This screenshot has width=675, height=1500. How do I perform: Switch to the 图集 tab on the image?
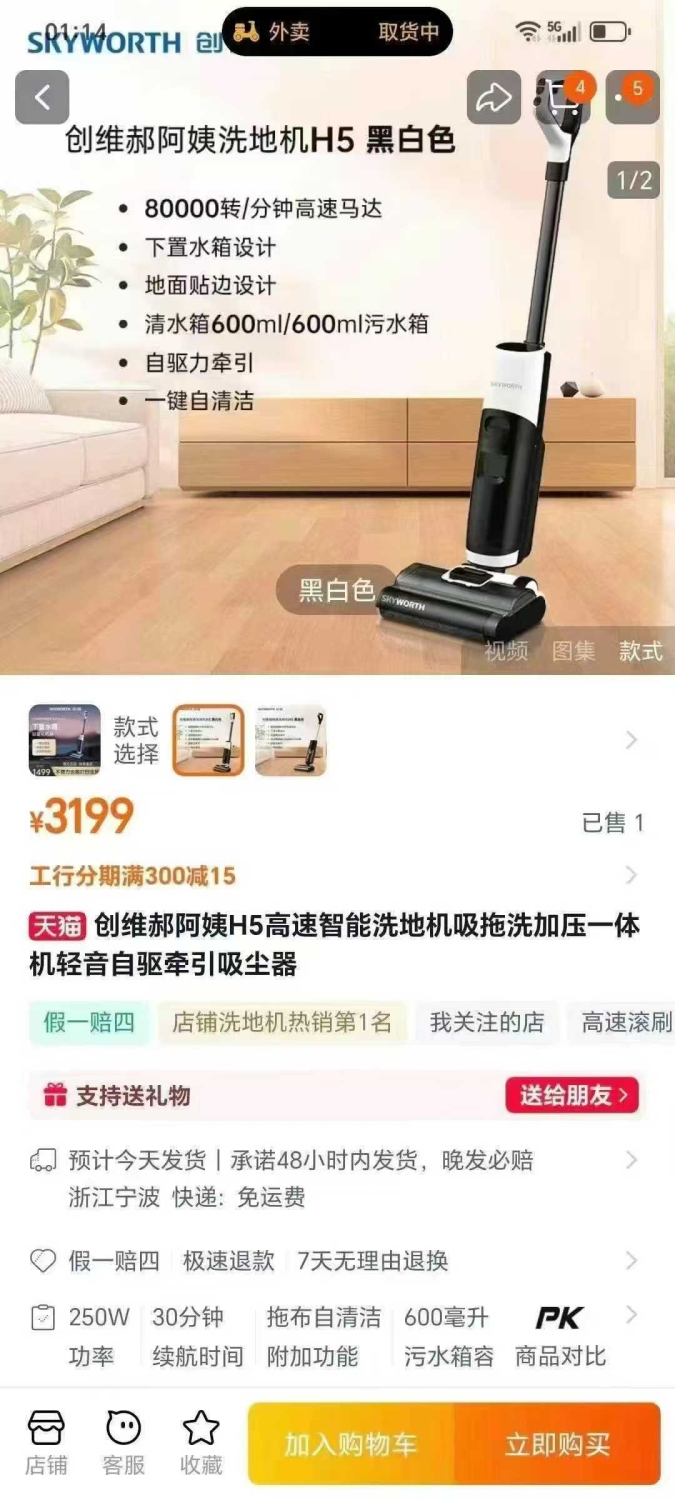click(574, 651)
